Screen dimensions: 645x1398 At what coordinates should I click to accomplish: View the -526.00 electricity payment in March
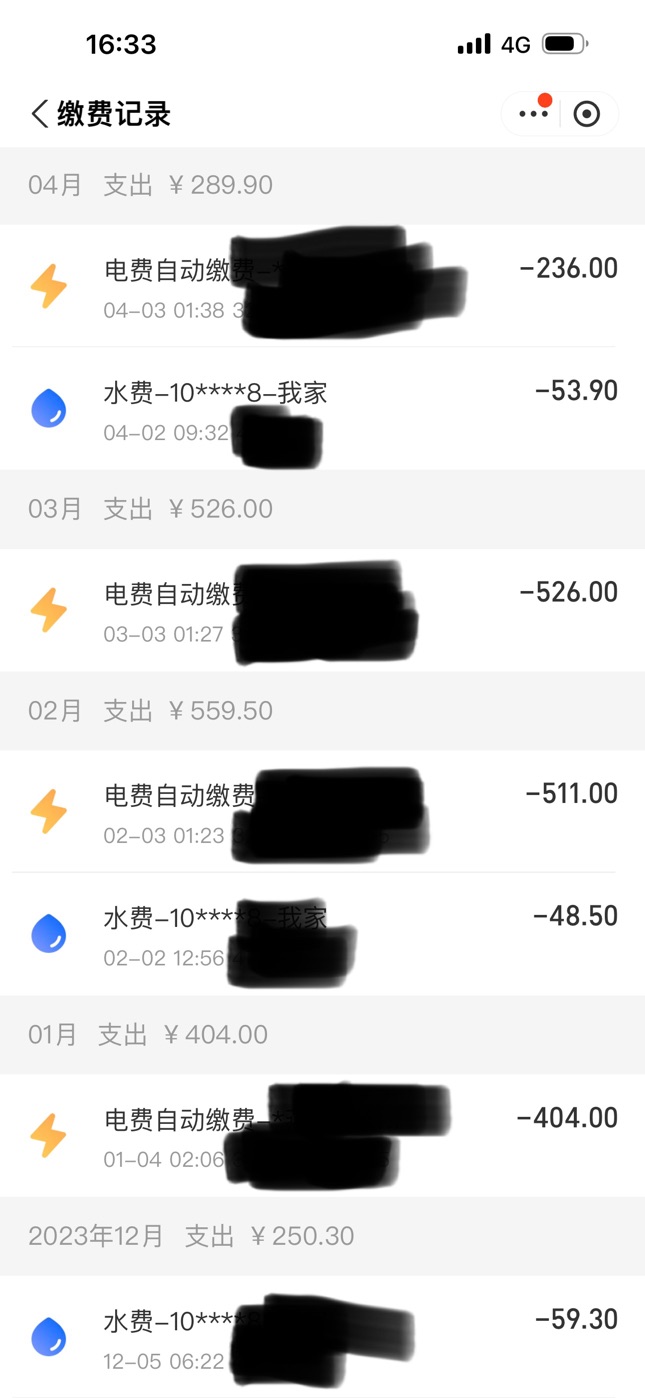[x=322, y=610]
